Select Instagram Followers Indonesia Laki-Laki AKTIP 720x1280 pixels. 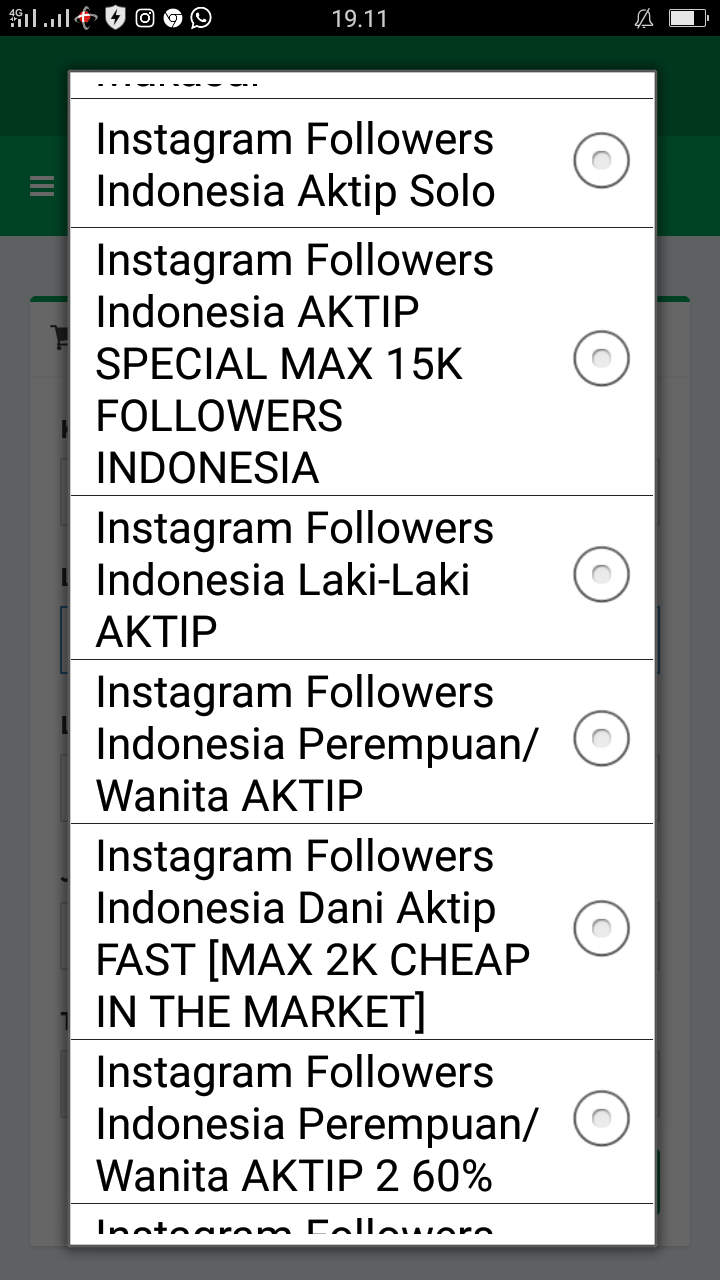tap(601, 575)
